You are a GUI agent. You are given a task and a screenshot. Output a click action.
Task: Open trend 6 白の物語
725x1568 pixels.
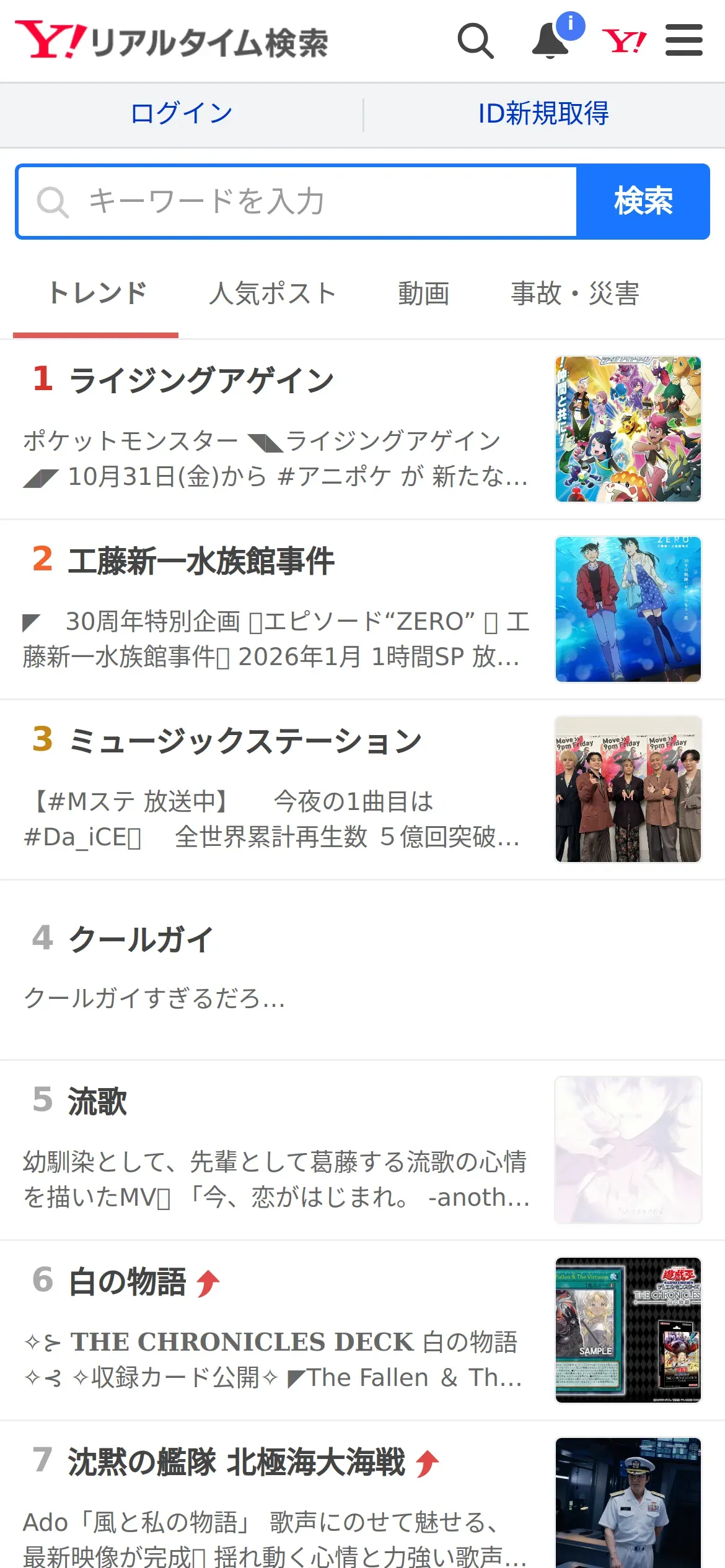(x=128, y=1282)
